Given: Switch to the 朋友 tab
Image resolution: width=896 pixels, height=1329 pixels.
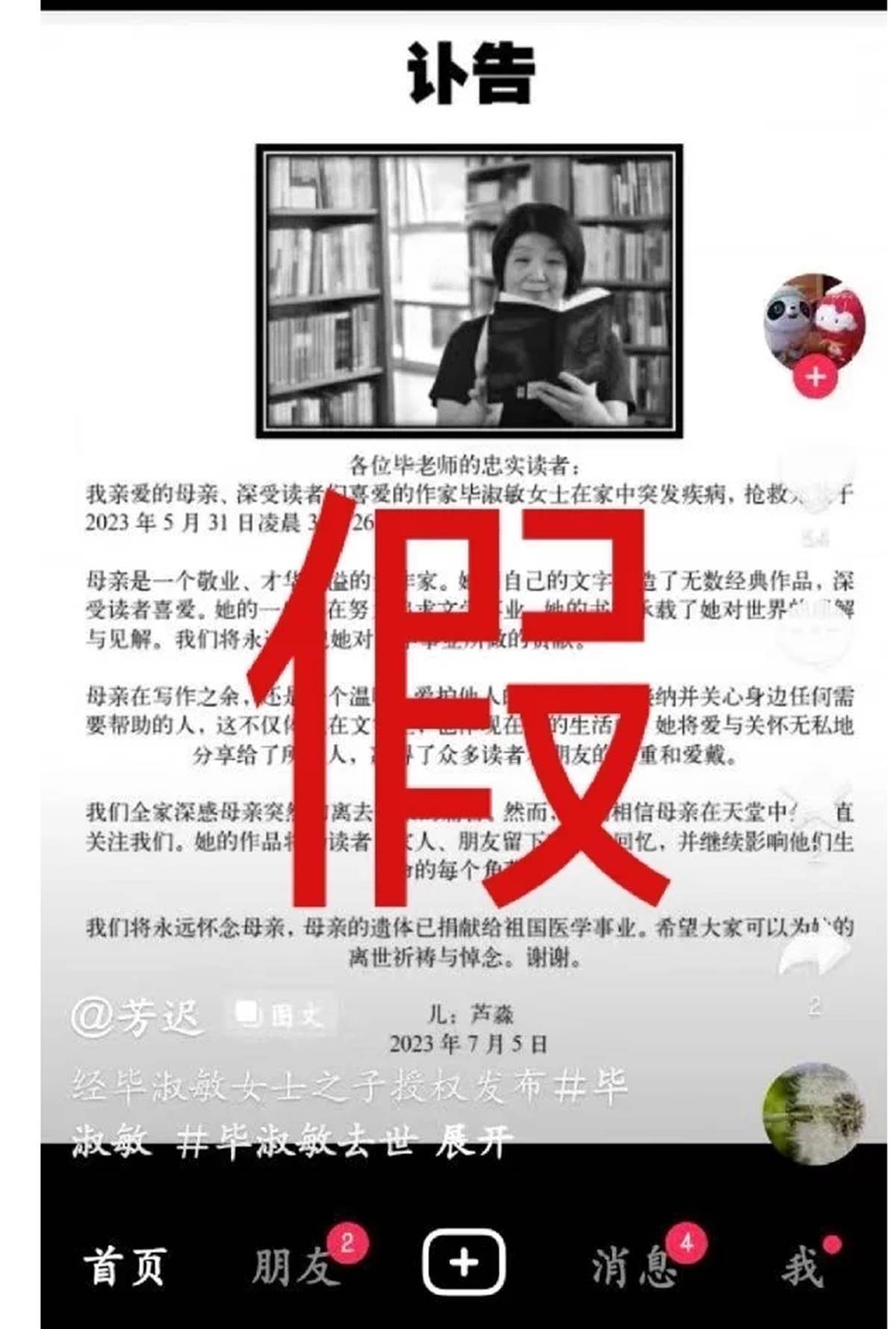Looking at the screenshot, I should pos(296,1266).
